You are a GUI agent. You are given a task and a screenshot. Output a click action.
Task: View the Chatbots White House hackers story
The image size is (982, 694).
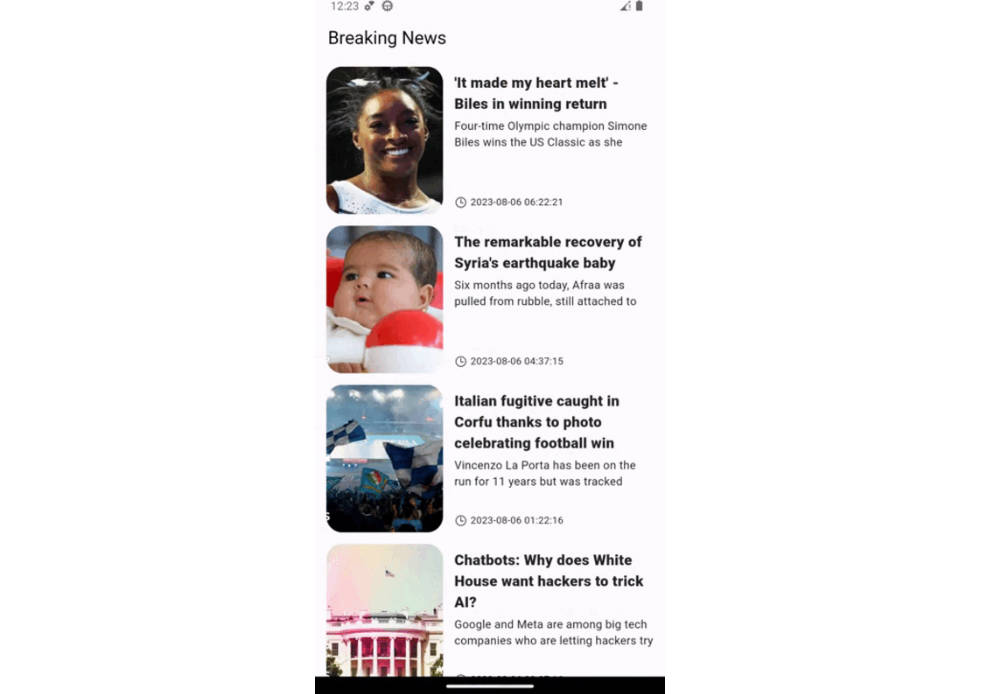coord(548,581)
